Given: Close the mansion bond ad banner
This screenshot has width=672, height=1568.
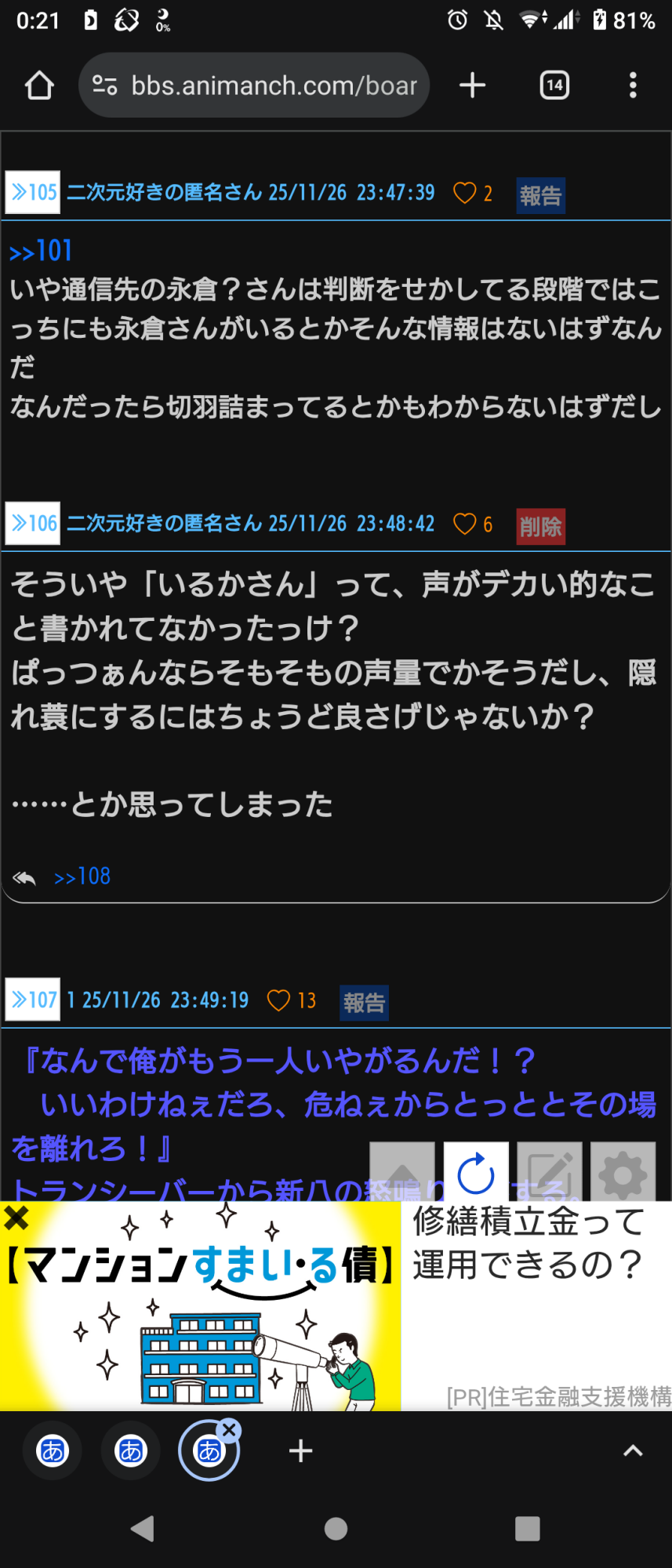Looking at the screenshot, I should (16, 1218).
